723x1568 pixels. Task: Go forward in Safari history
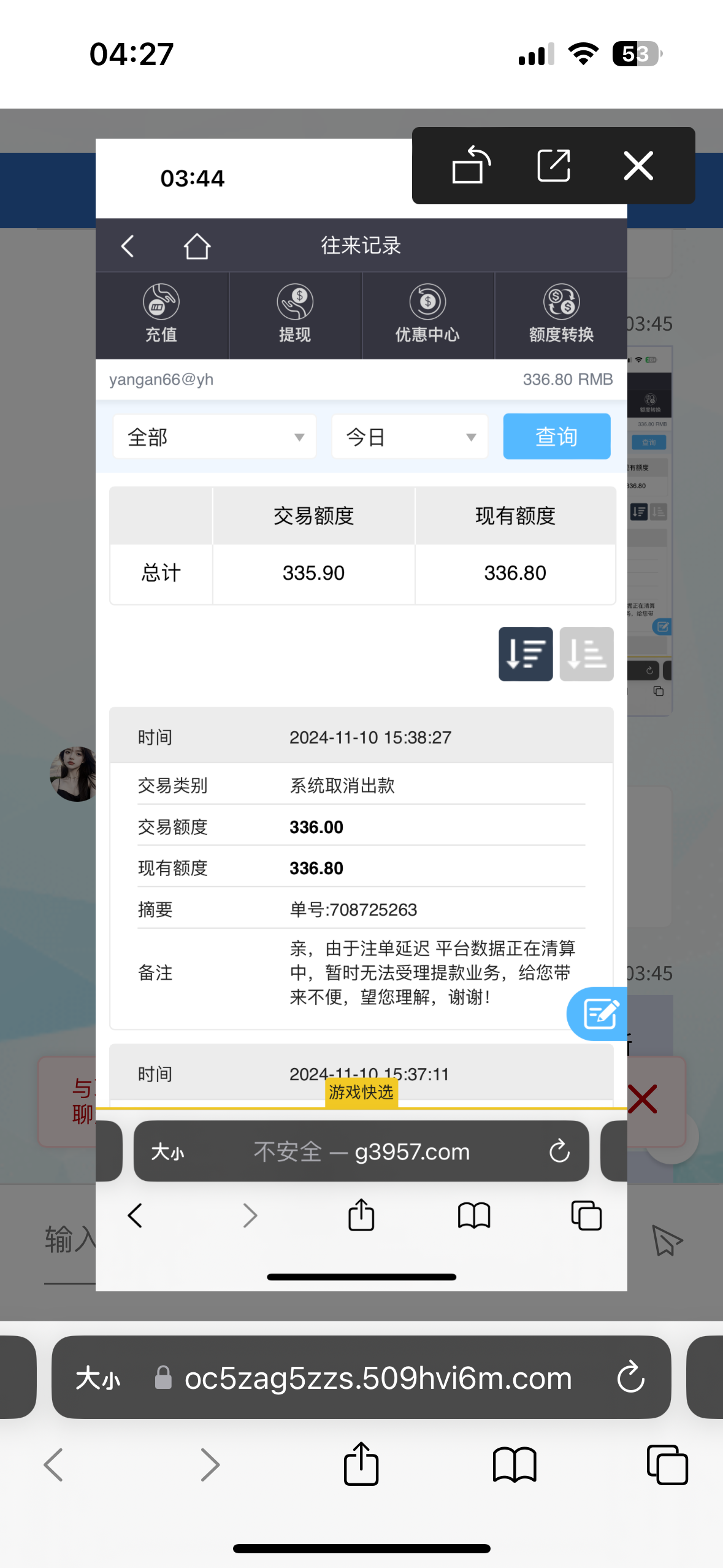pos(210,1465)
